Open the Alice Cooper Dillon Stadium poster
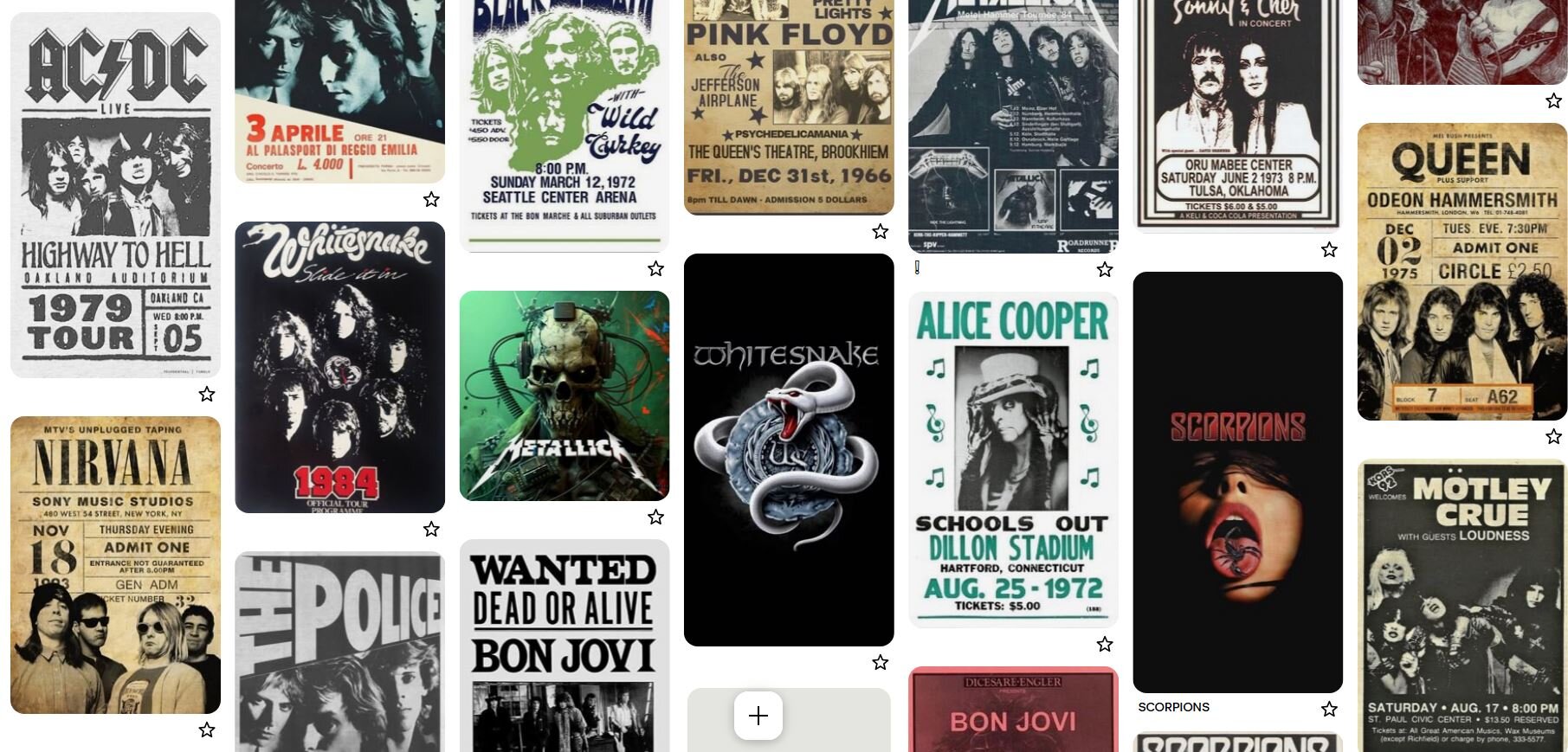The width and height of the screenshot is (1568, 752). (1013, 460)
